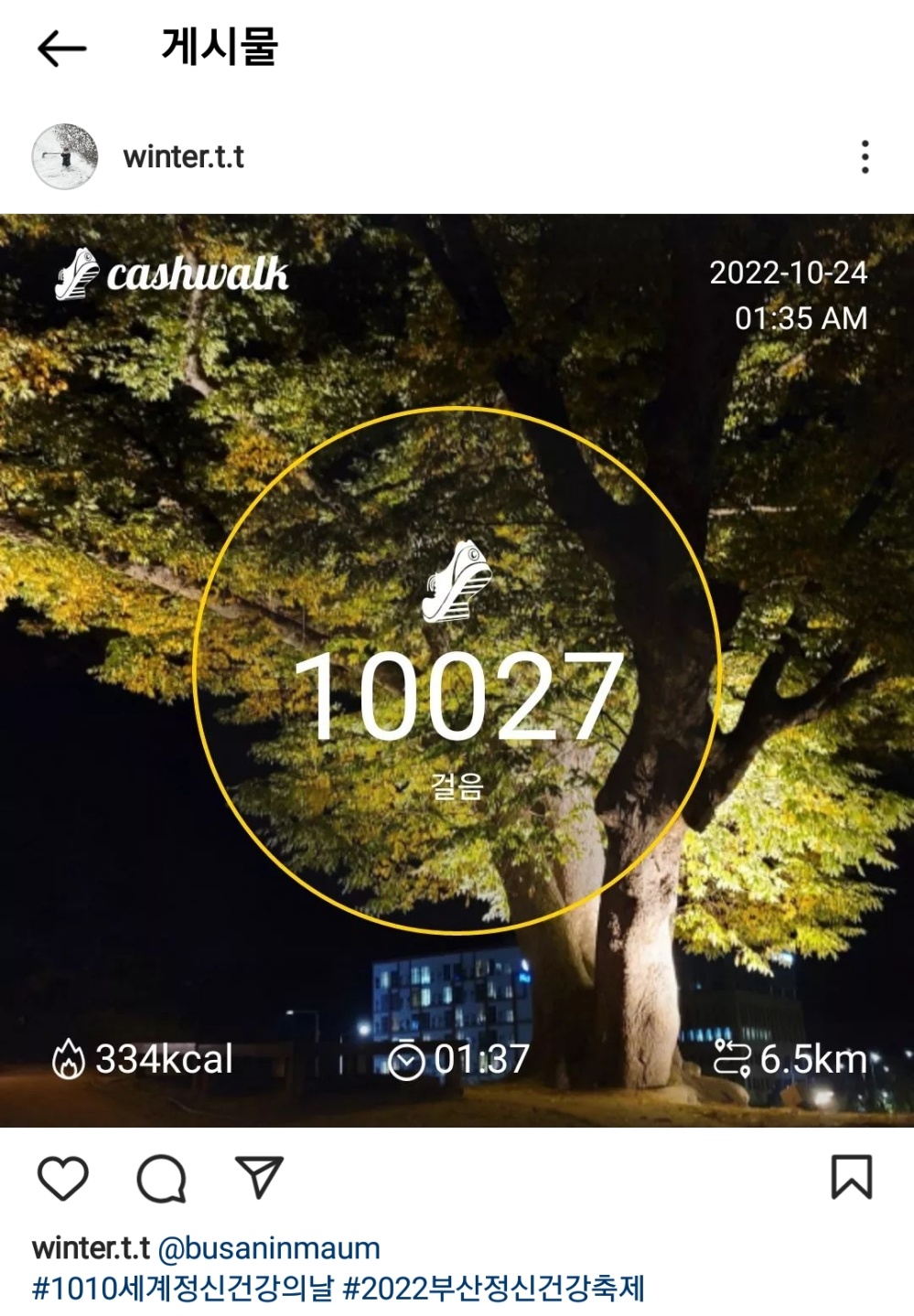This screenshot has height=1316, width=914.
Task: Open hashtag #1010세계정신건강의날
Action: coord(183,1289)
